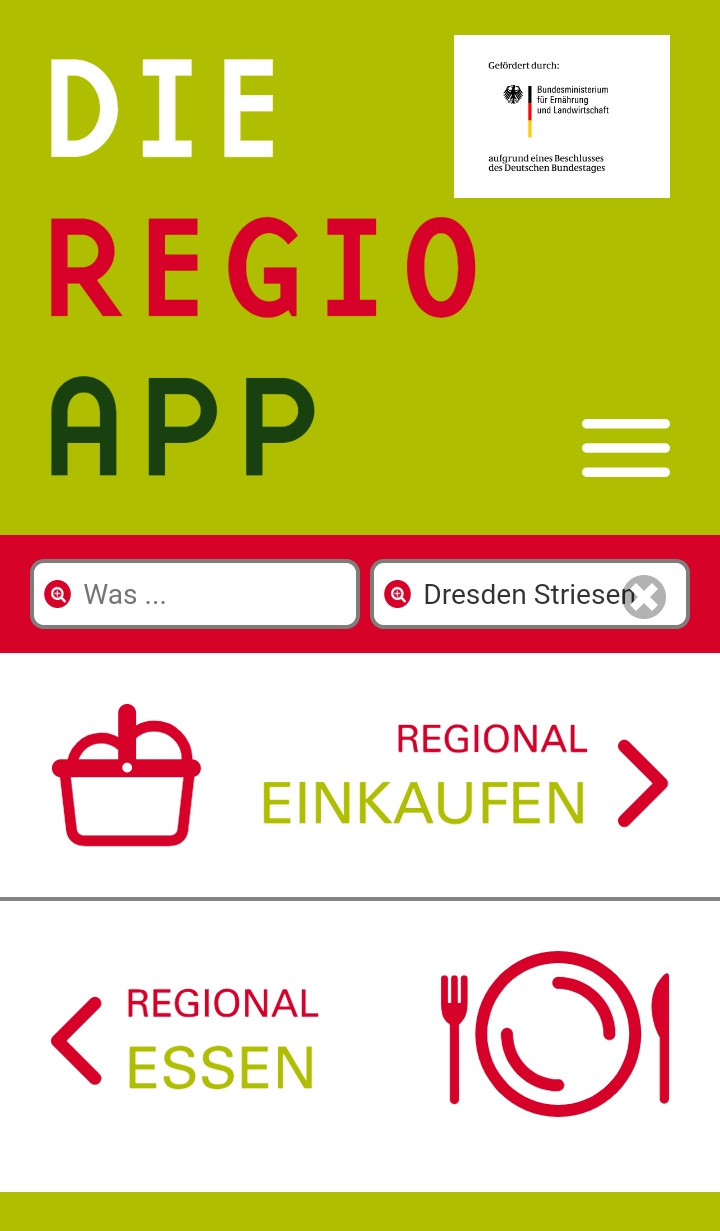Screen dimensions: 720x1231
Task: Open the hamburger menu
Action: tap(626, 447)
